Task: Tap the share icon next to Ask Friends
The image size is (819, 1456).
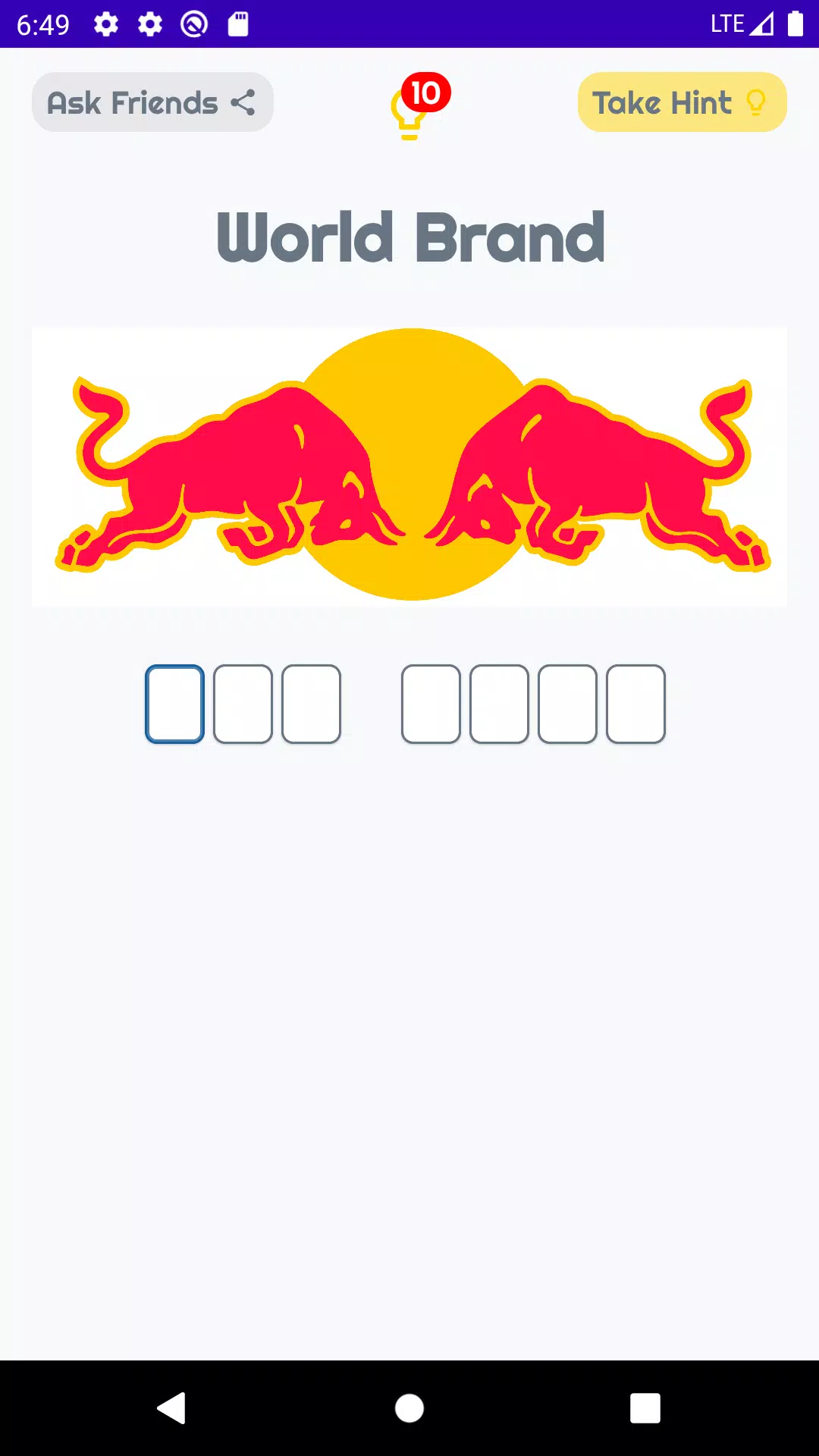Action: click(244, 102)
